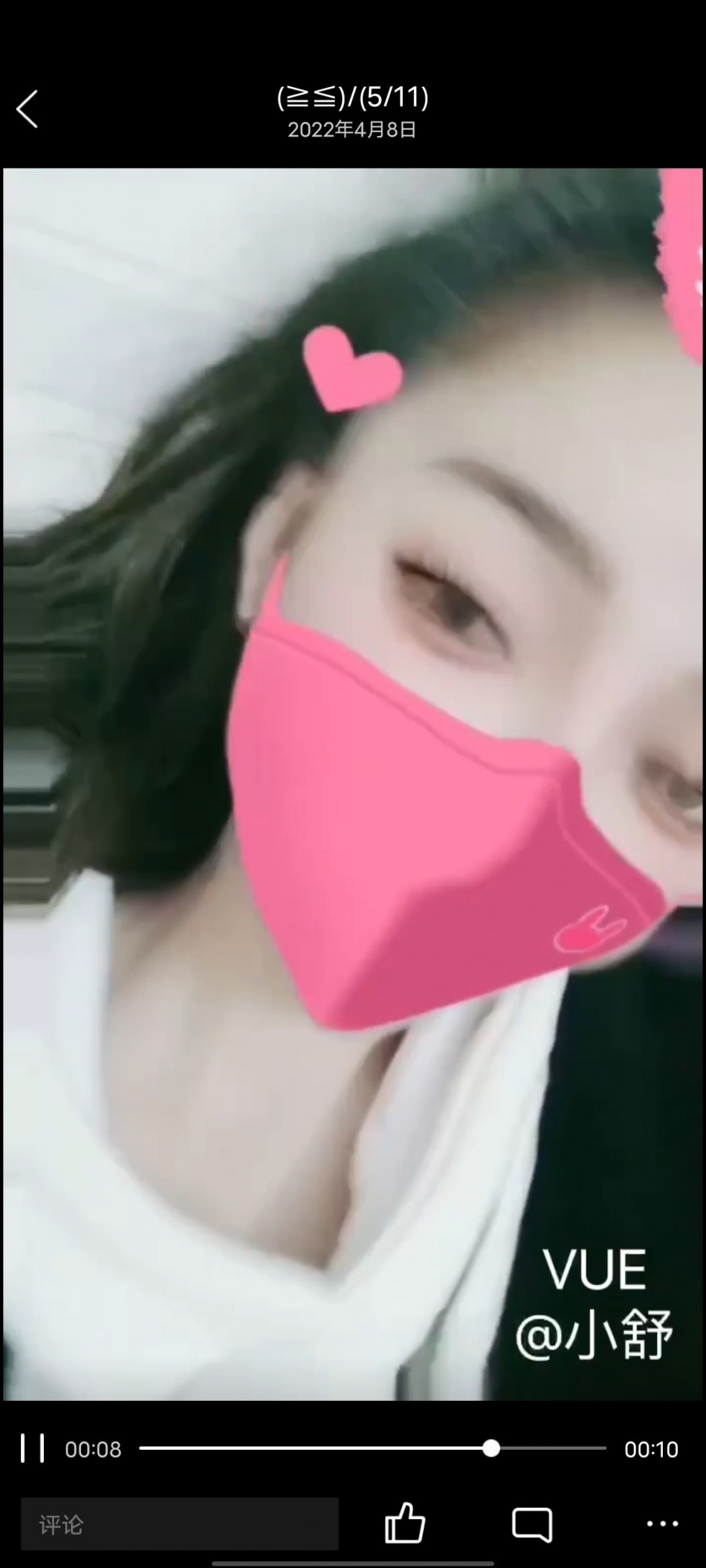Open the three-dot more options menu
The image size is (706, 1568).
[x=662, y=1524]
